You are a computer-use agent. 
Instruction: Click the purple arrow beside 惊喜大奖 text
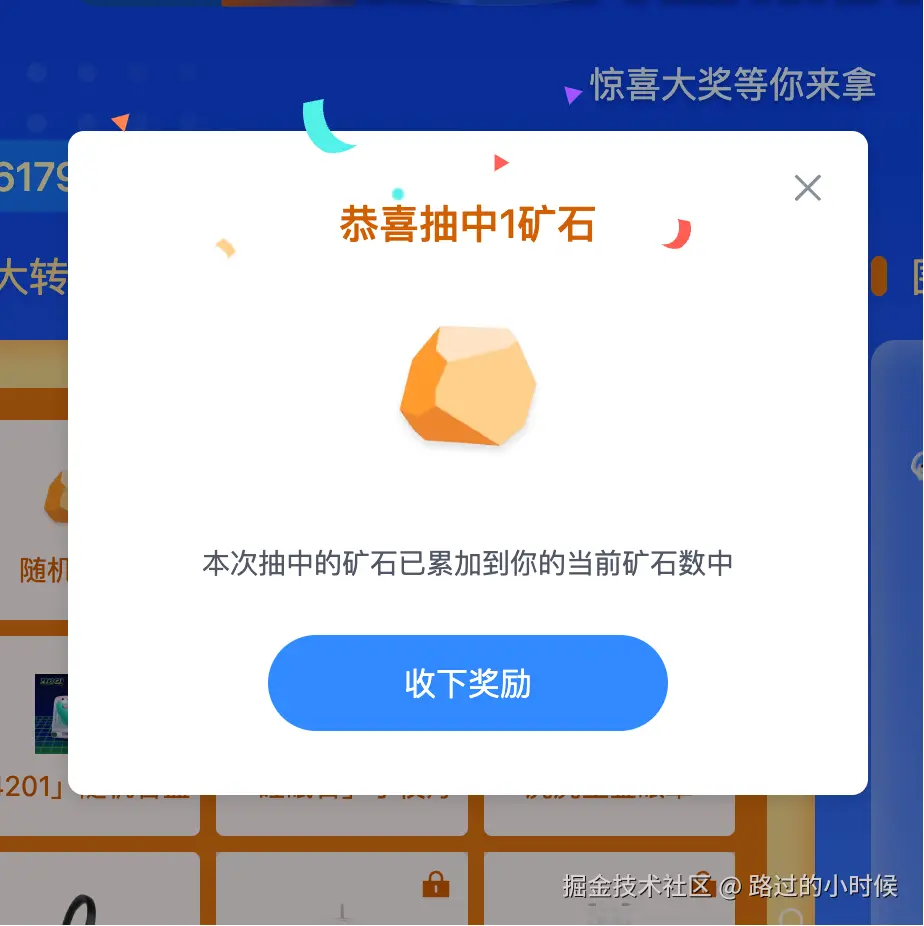[x=573, y=92]
